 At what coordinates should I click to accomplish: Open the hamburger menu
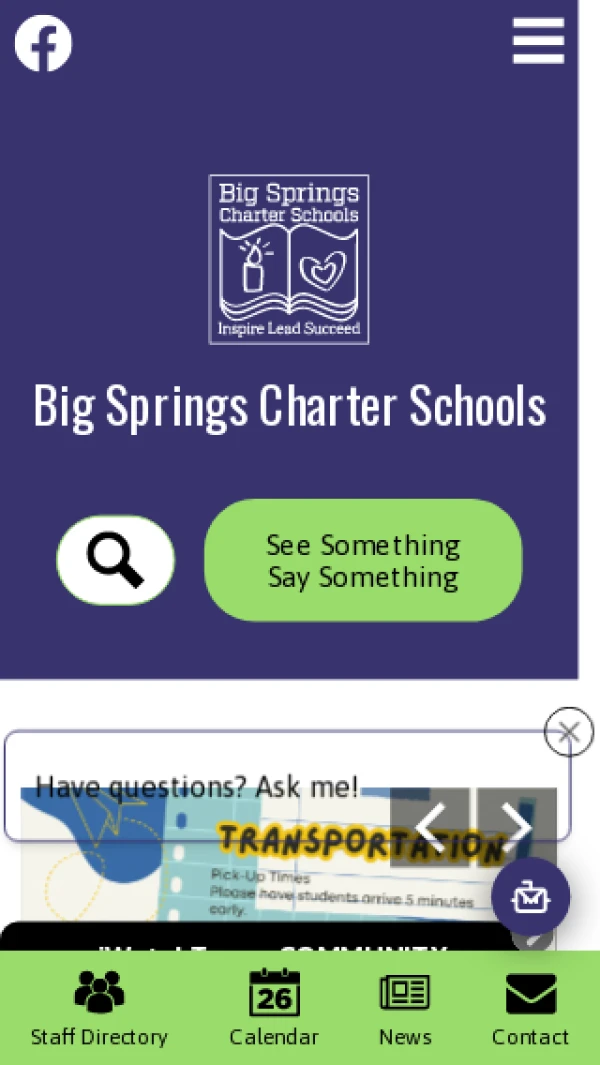[x=538, y=41]
